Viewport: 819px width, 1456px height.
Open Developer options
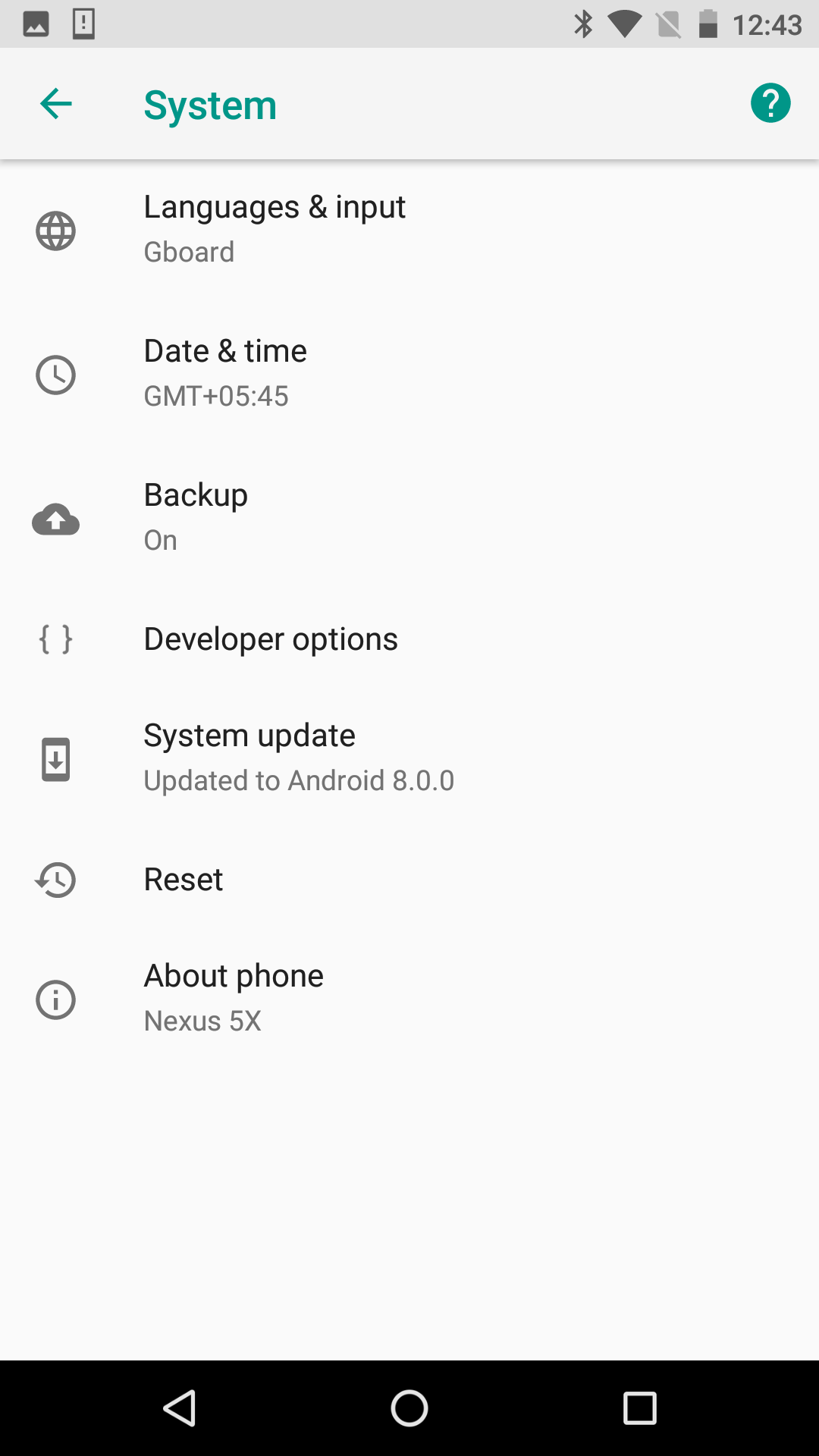[x=409, y=639]
